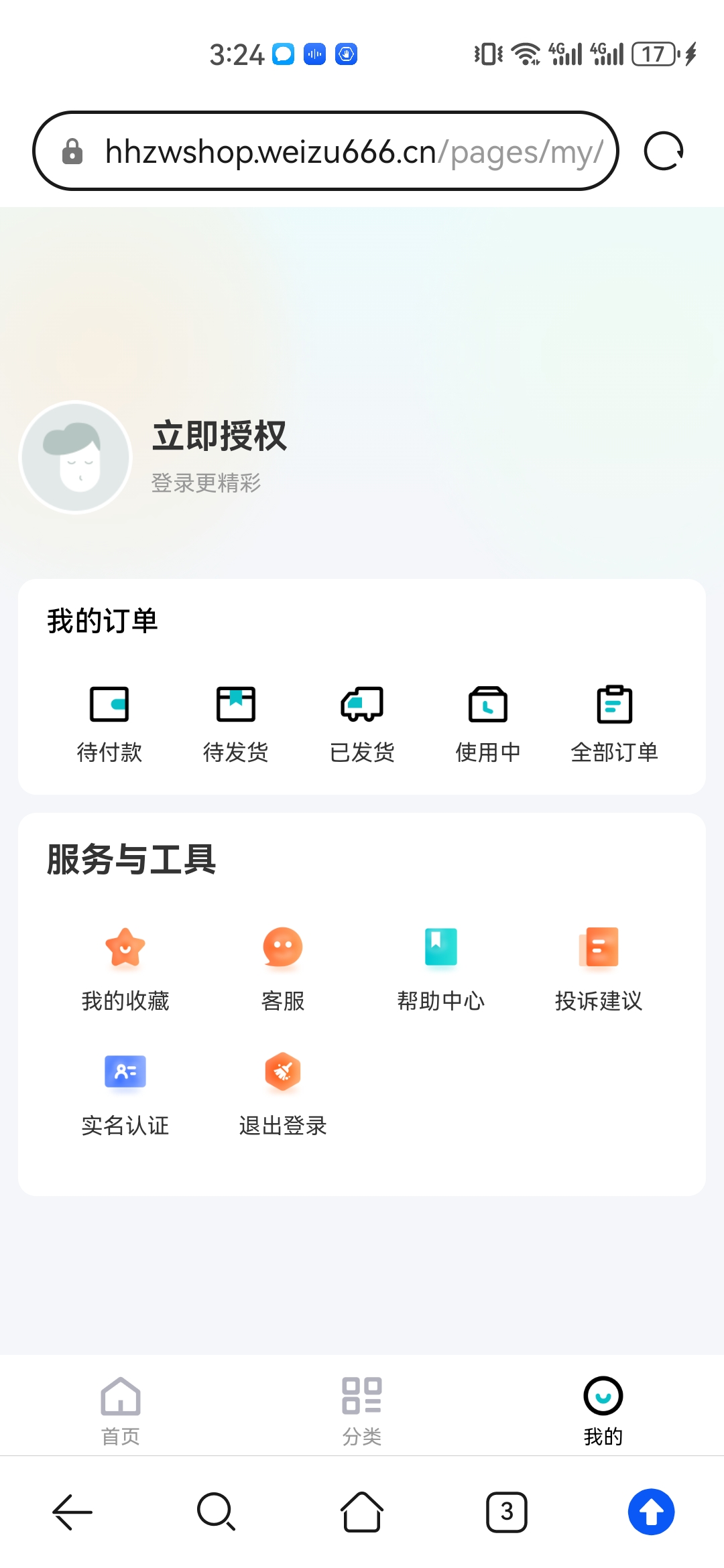This screenshot has width=724, height=1568.
Task: Reload the page with the refresh icon
Action: (x=664, y=151)
